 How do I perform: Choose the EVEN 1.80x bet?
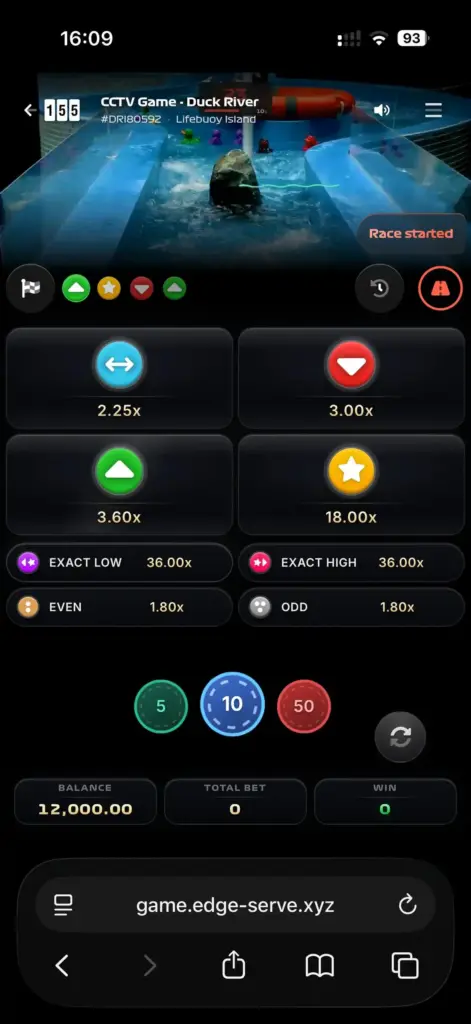coord(120,607)
